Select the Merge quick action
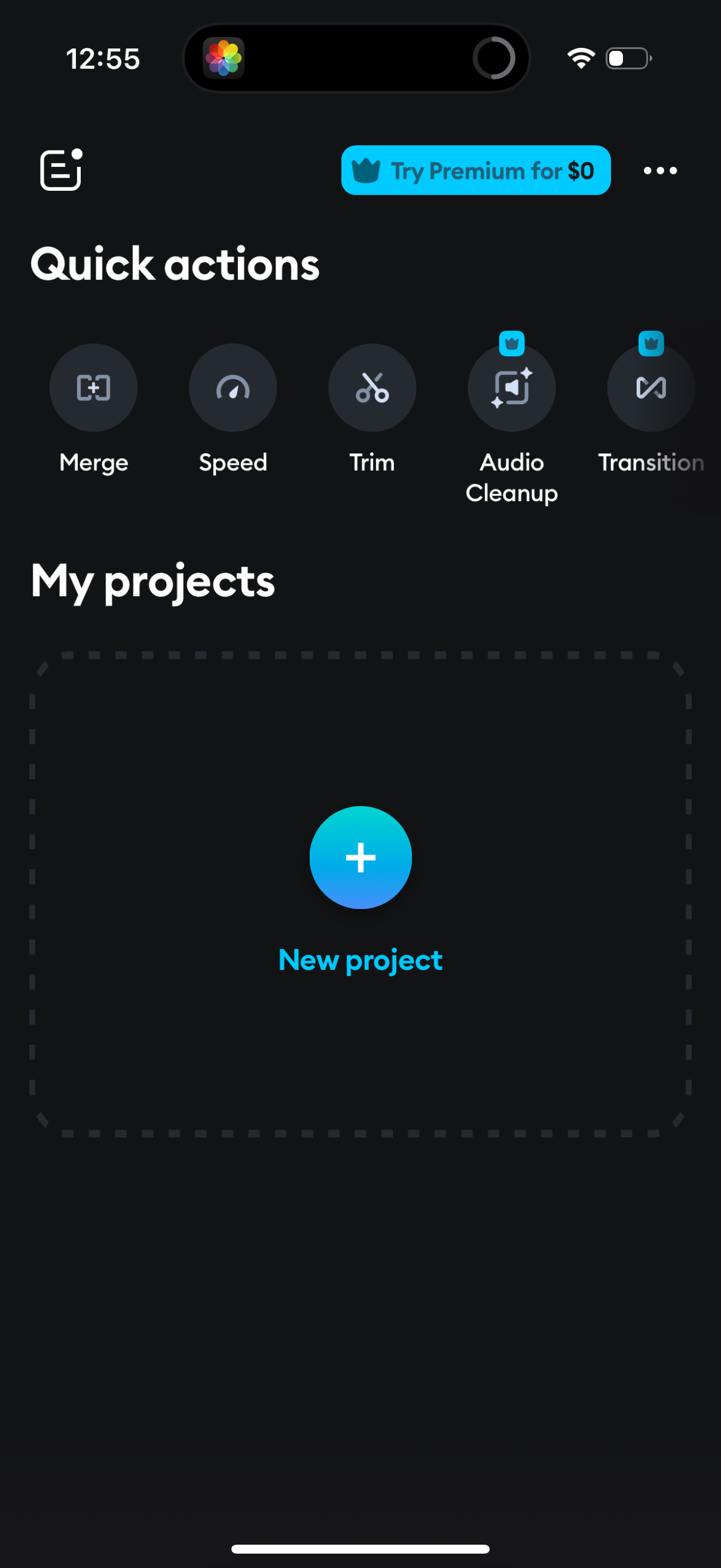Screen dimensions: 721x1568 (x=93, y=388)
